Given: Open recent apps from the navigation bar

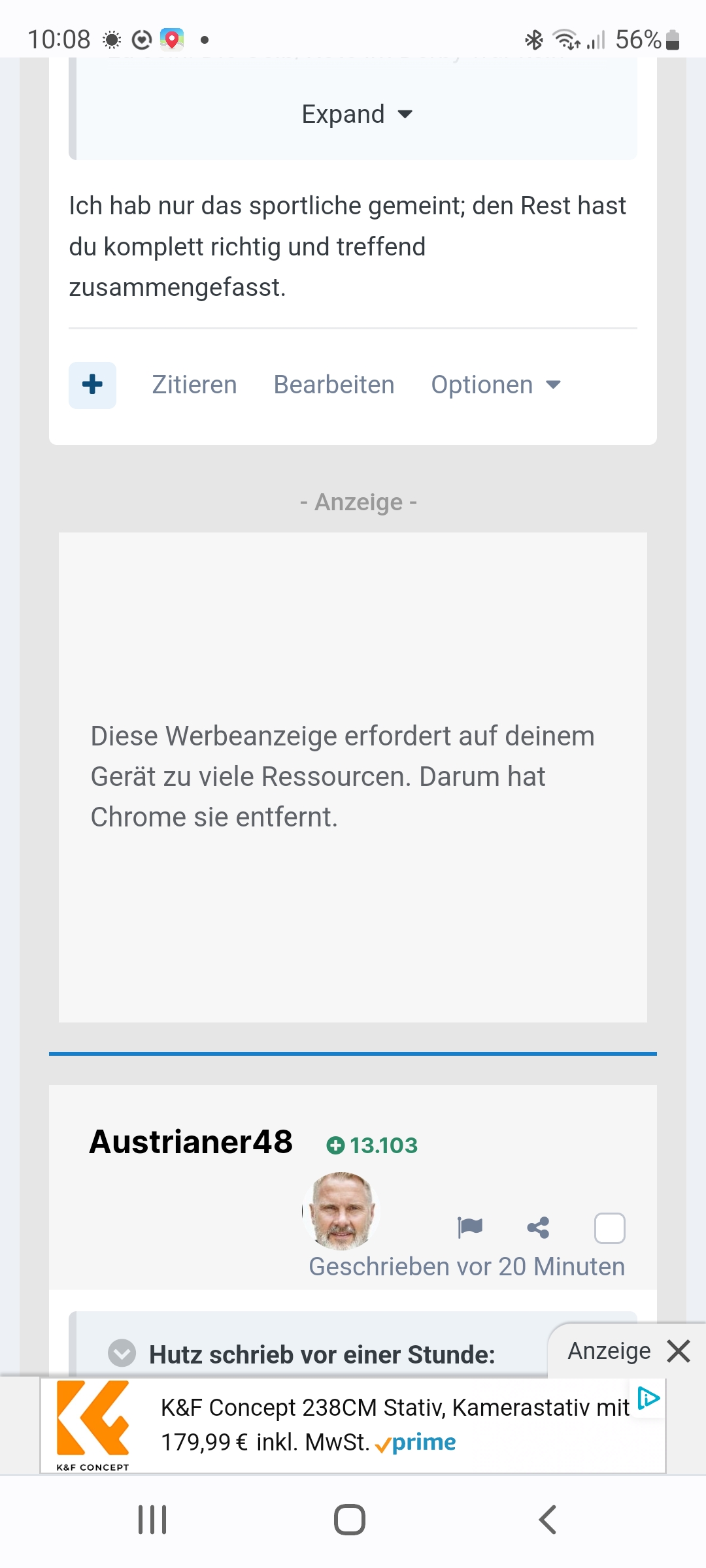Looking at the screenshot, I should pyautogui.click(x=152, y=1520).
